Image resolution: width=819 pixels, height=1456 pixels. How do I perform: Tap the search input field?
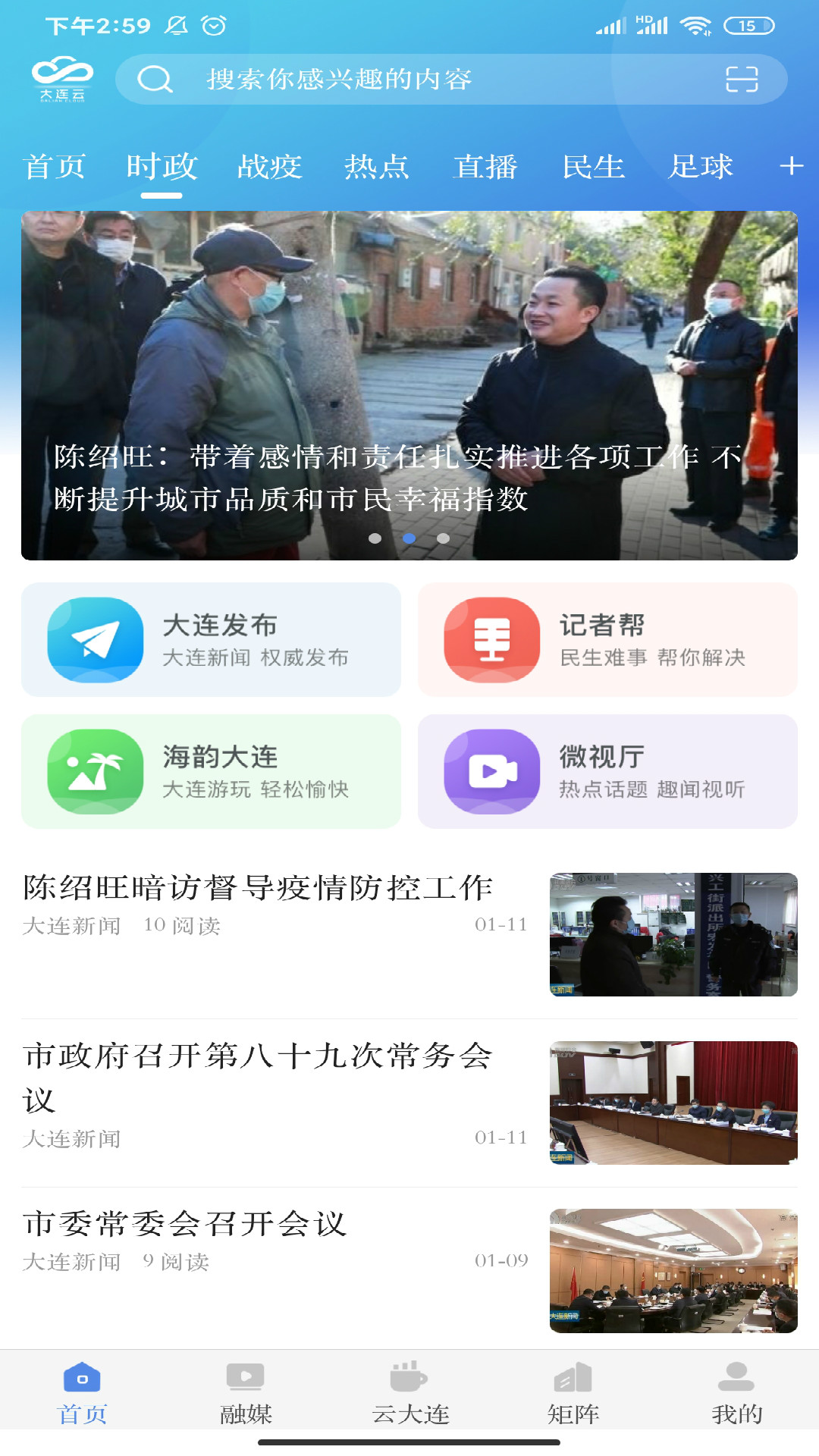click(x=379, y=79)
